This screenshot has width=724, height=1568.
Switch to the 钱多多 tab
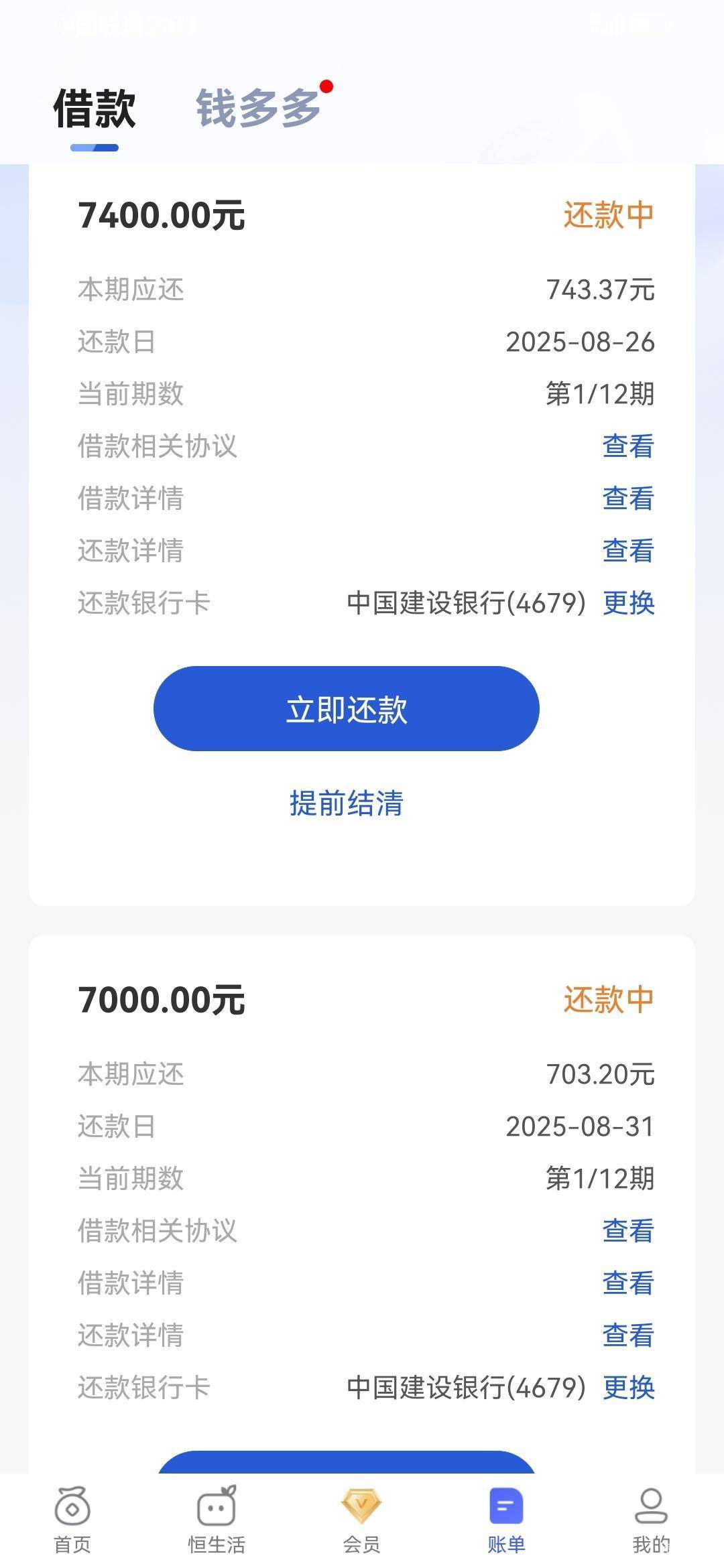coord(258,108)
